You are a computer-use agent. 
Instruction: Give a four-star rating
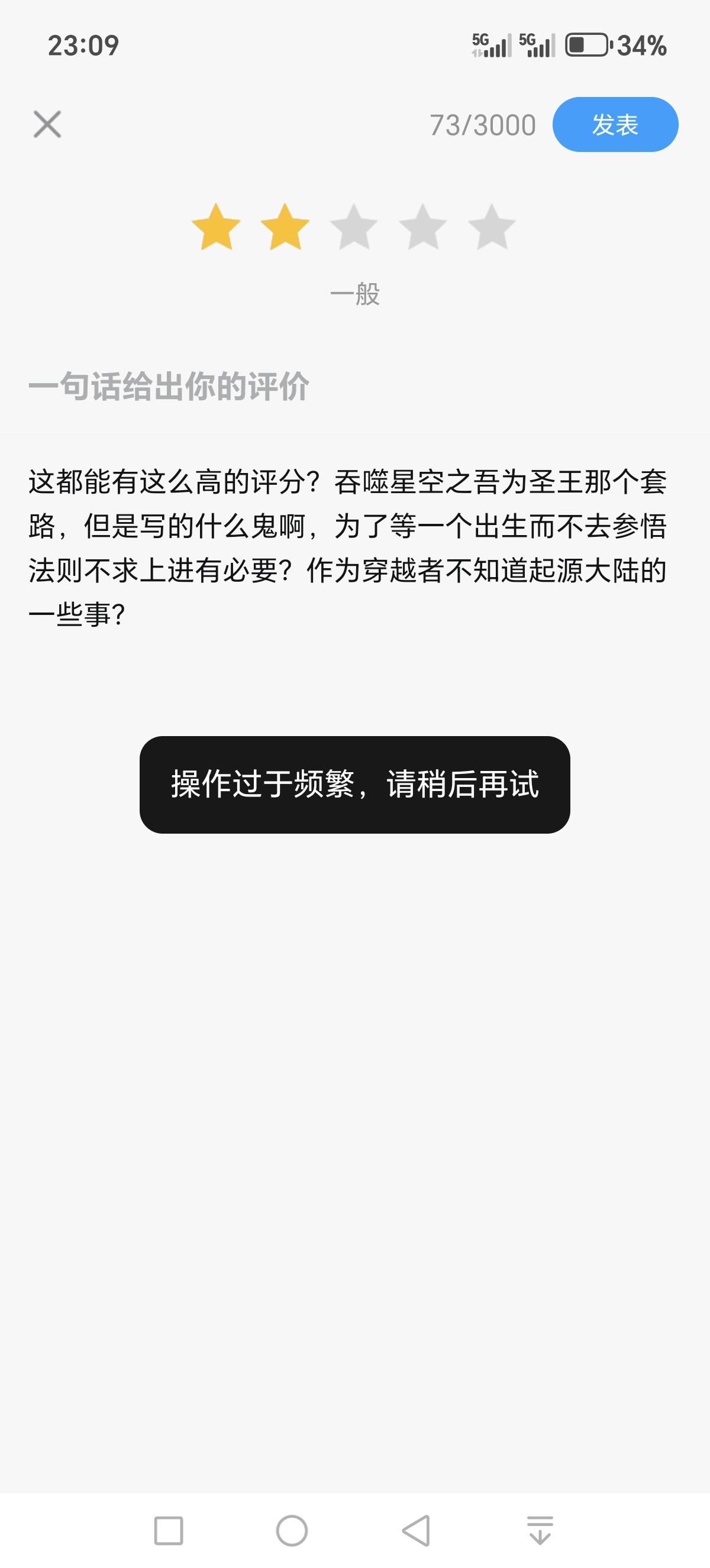(x=423, y=226)
